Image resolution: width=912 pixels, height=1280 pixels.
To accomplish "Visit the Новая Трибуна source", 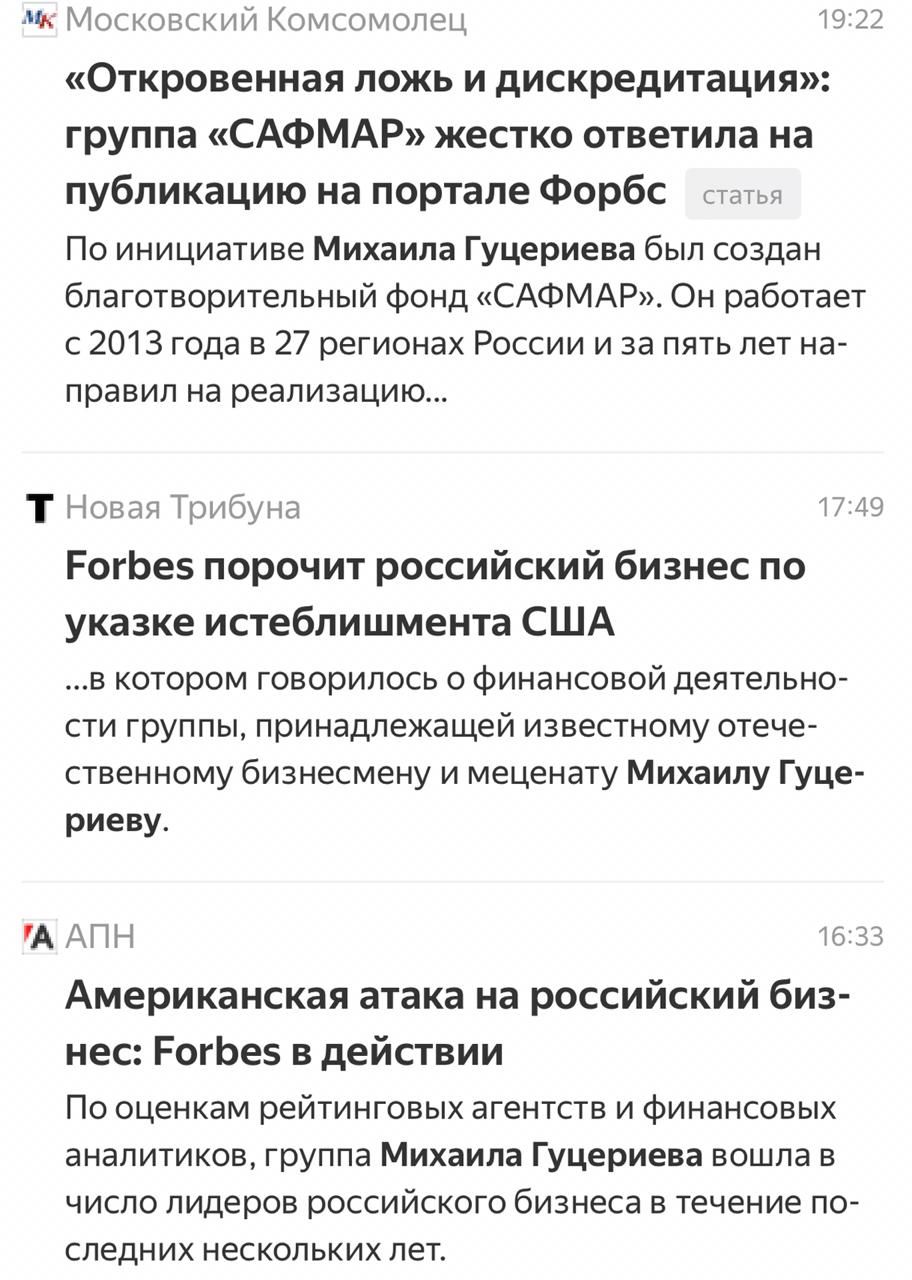I will (183, 508).
